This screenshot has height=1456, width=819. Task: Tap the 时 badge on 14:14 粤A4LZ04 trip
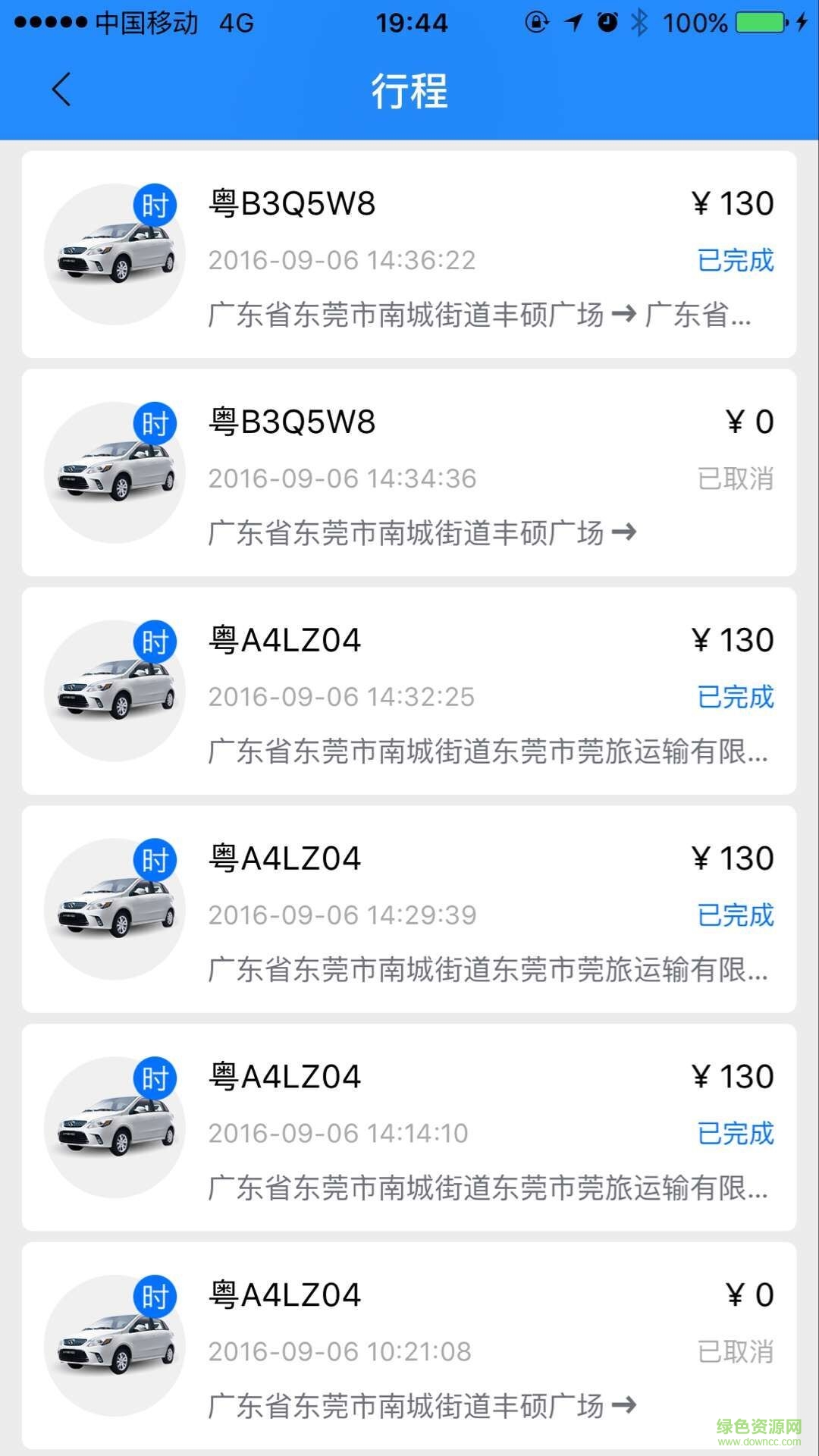pyautogui.click(x=156, y=1078)
